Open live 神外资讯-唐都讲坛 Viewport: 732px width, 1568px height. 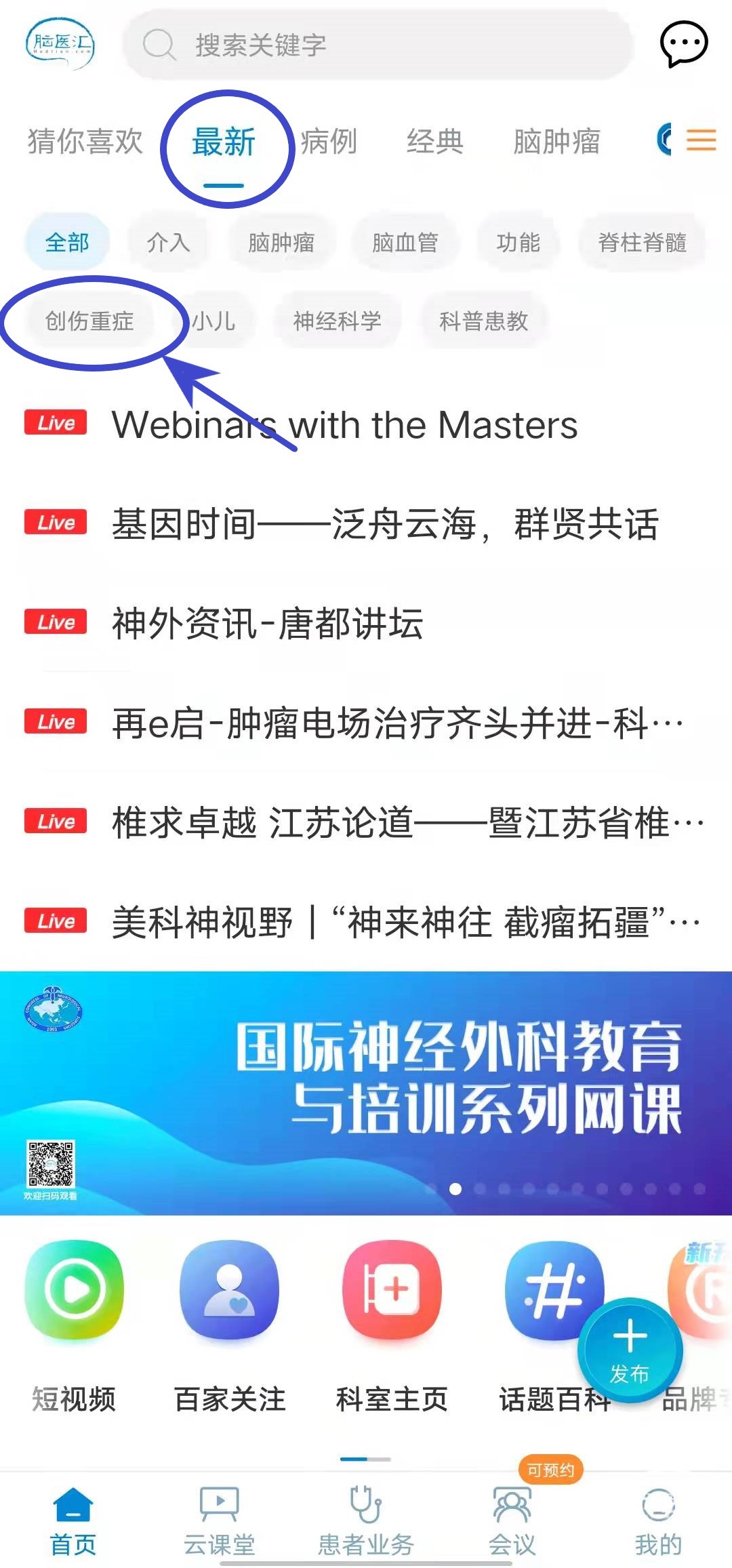267,624
